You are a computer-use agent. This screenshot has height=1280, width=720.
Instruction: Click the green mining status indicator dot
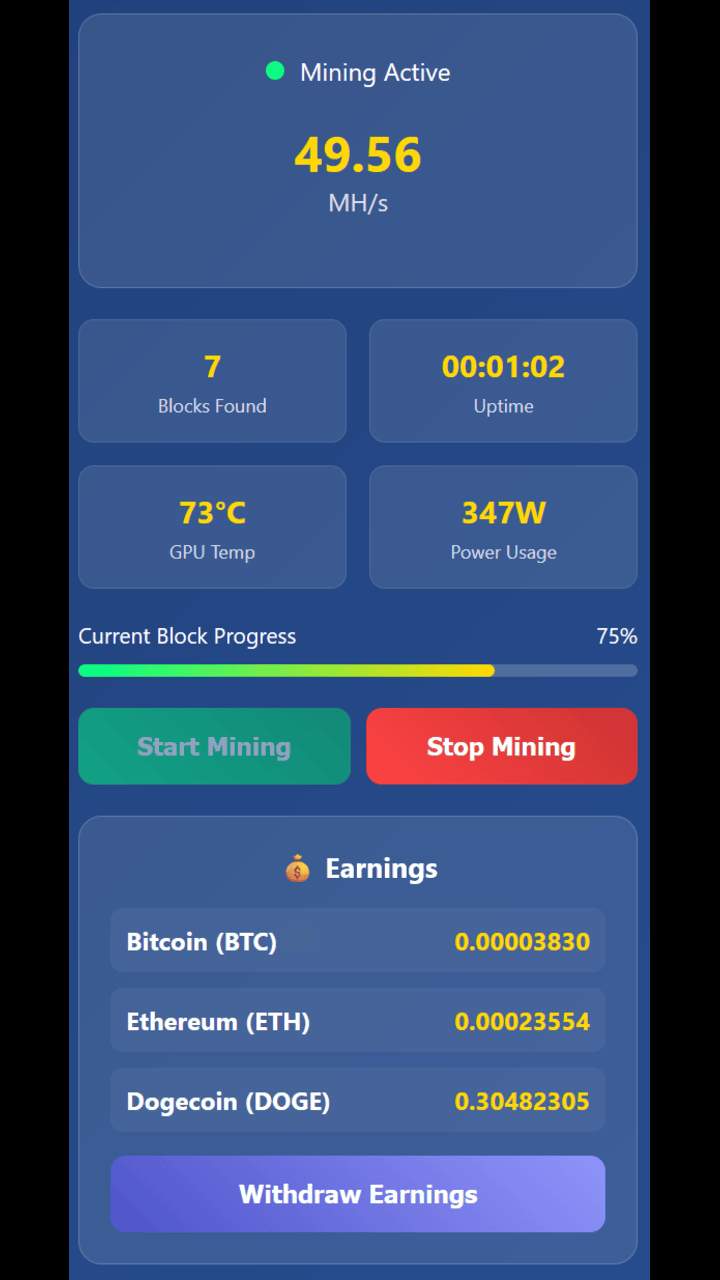click(275, 71)
